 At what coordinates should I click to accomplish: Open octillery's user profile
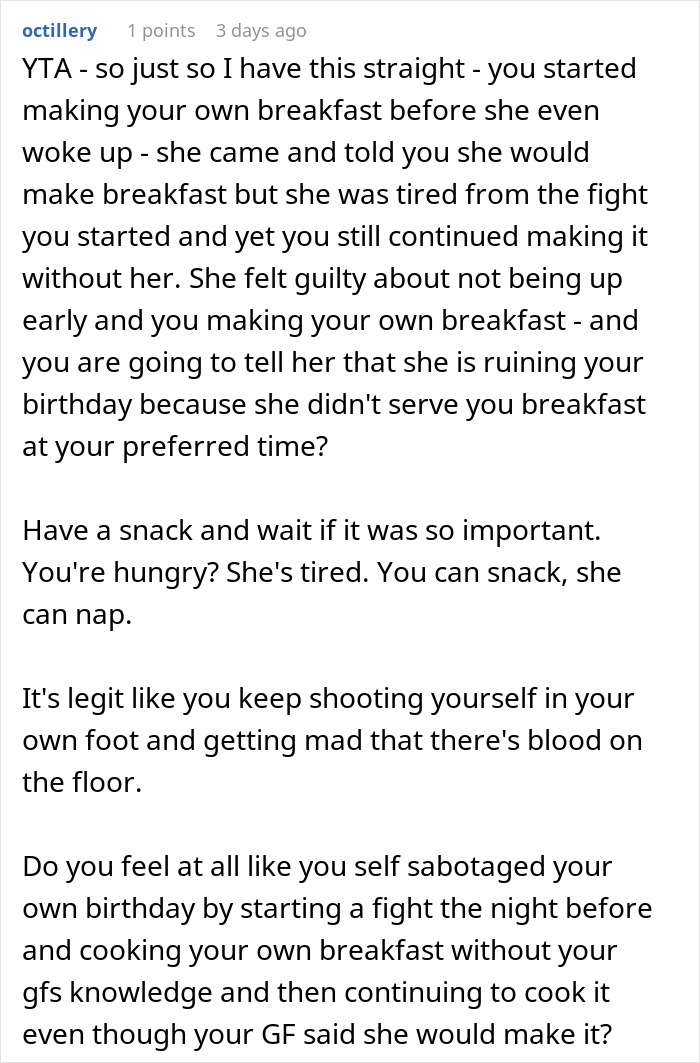click(x=59, y=31)
